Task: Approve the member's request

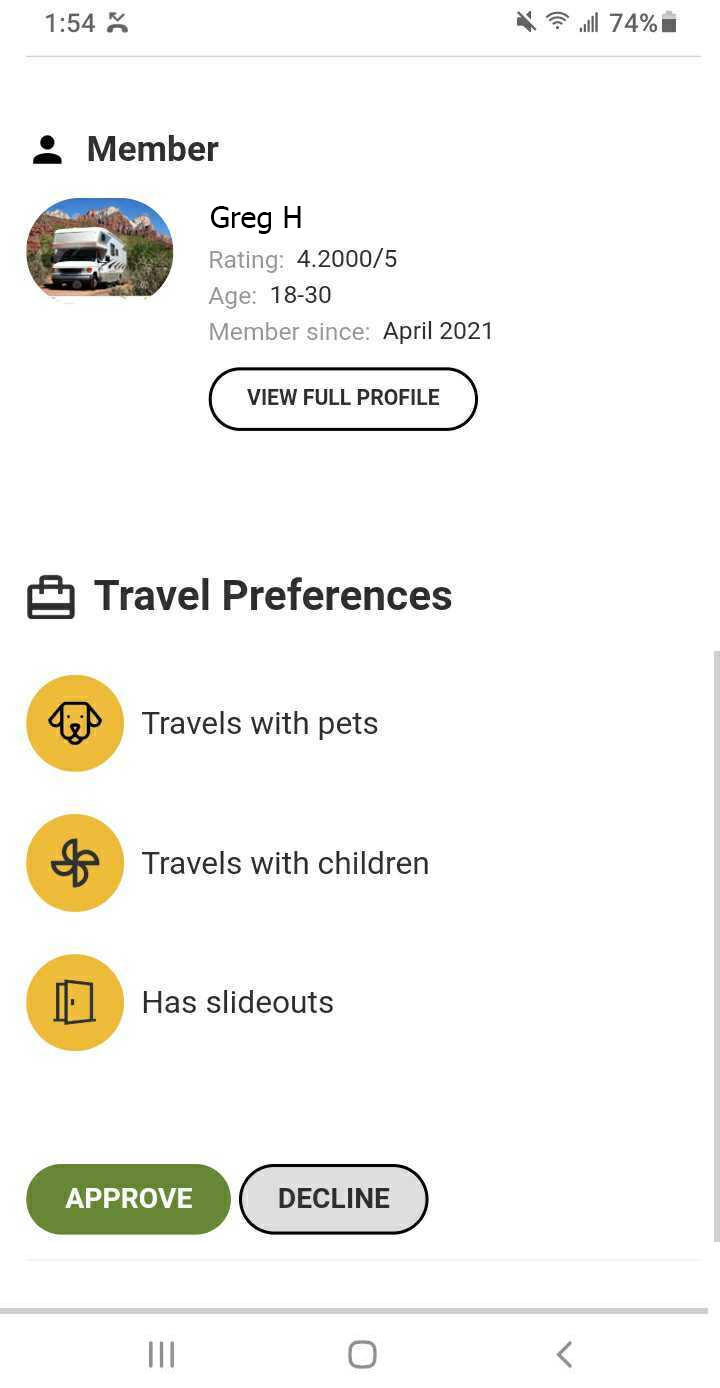Action: (128, 1198)
